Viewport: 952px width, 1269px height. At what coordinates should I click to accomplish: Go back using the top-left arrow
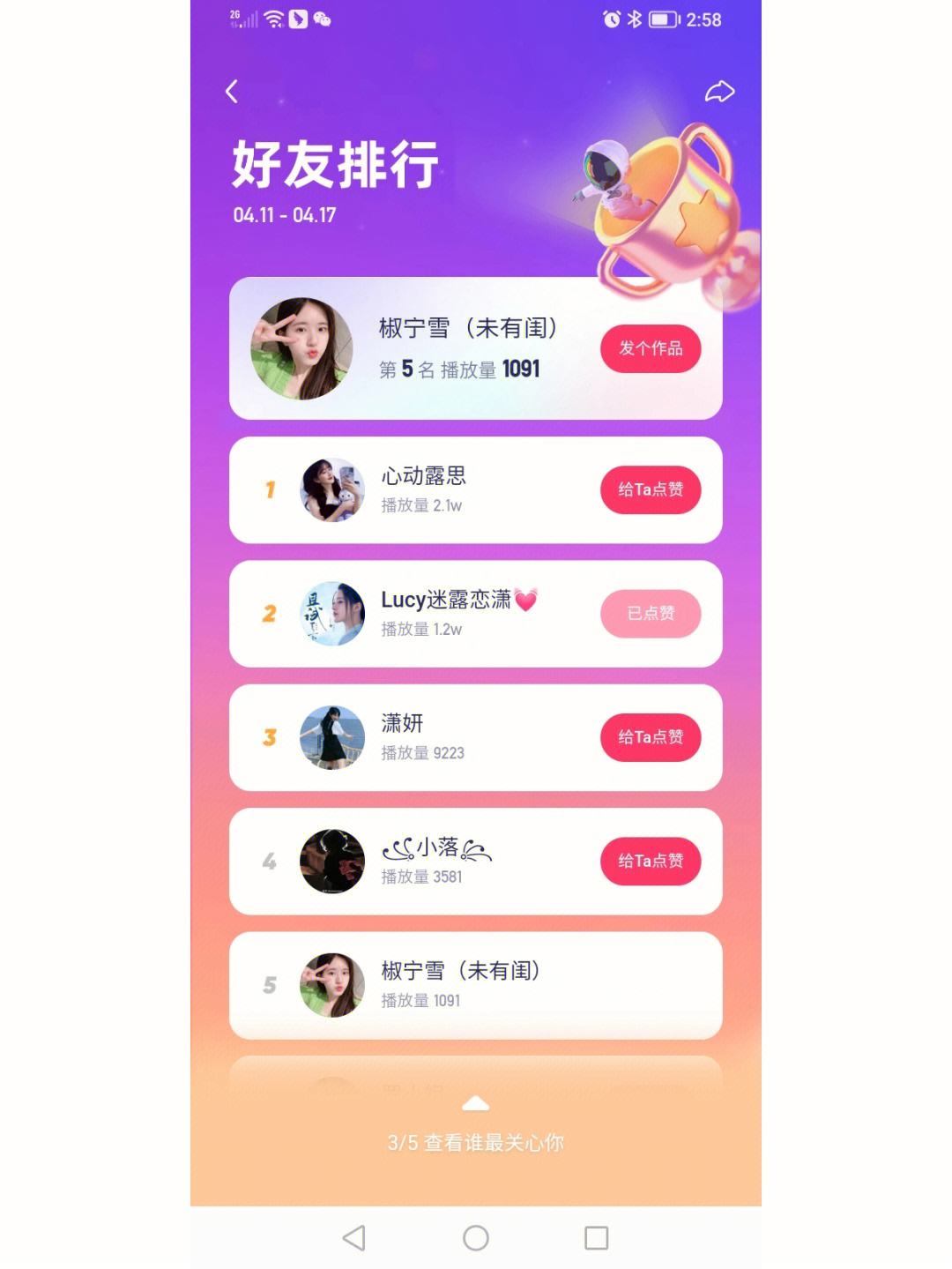tap(232, 92)
